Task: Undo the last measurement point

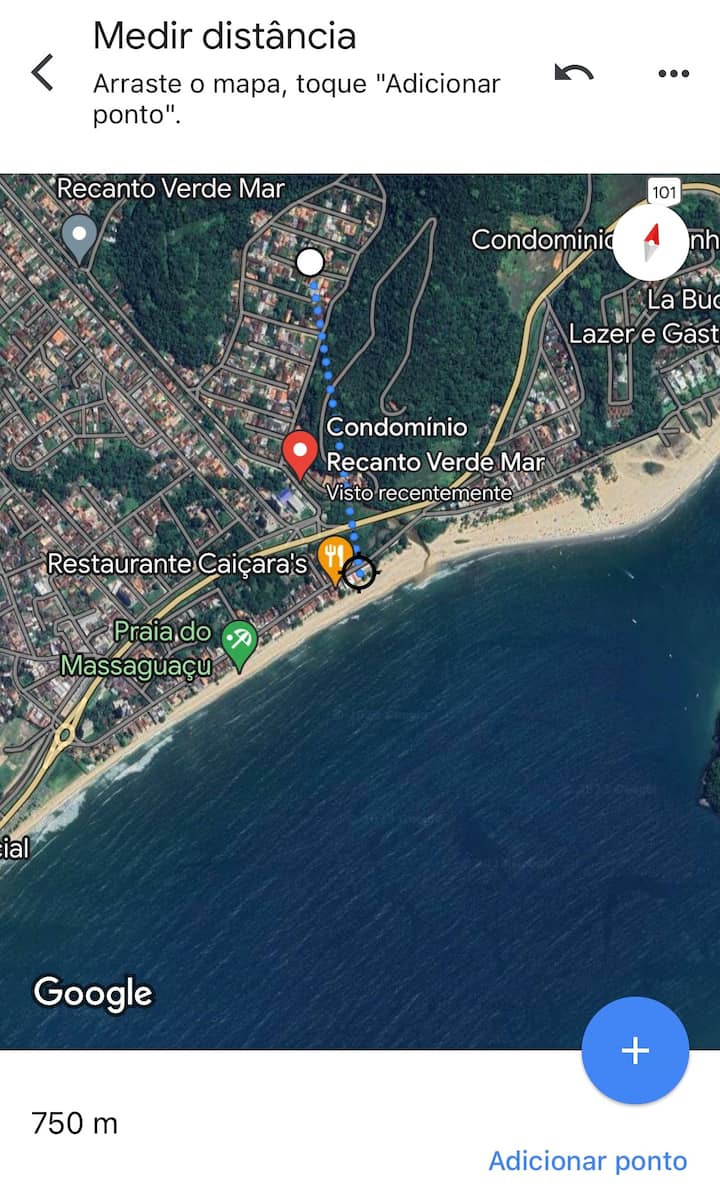Action: pos(574,73)
